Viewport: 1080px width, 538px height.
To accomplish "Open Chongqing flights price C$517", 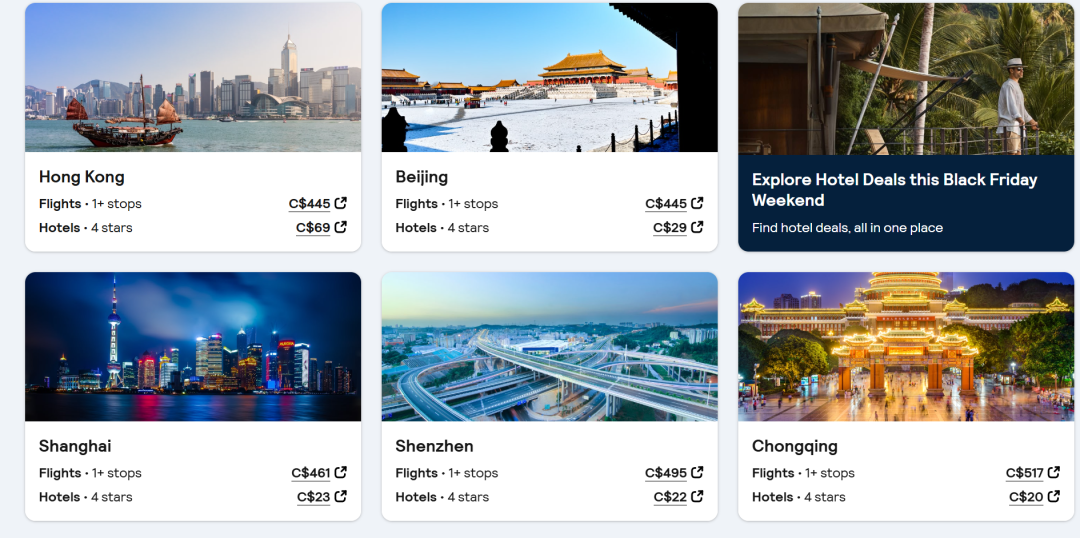I will point(1032,473).
